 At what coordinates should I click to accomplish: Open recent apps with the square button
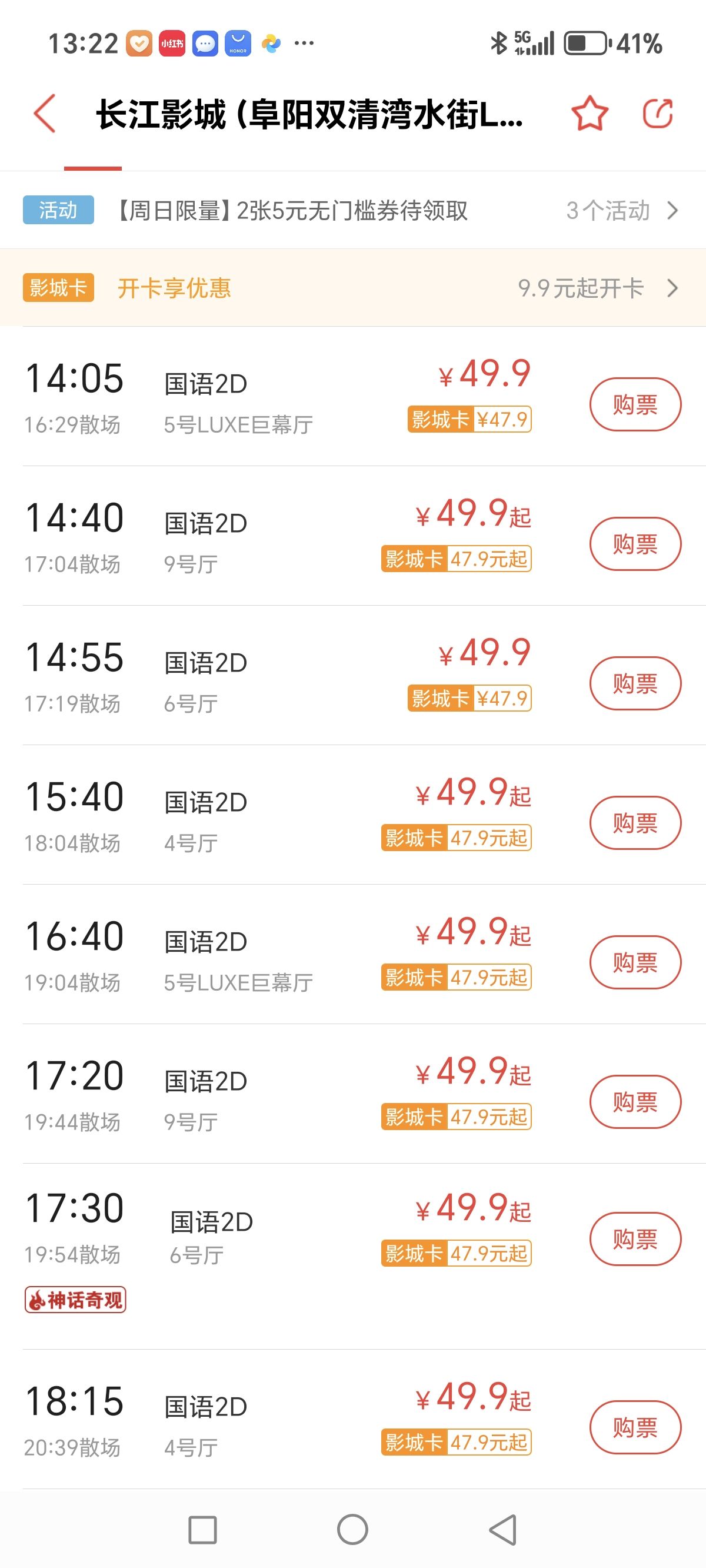tap(202, 1530)
